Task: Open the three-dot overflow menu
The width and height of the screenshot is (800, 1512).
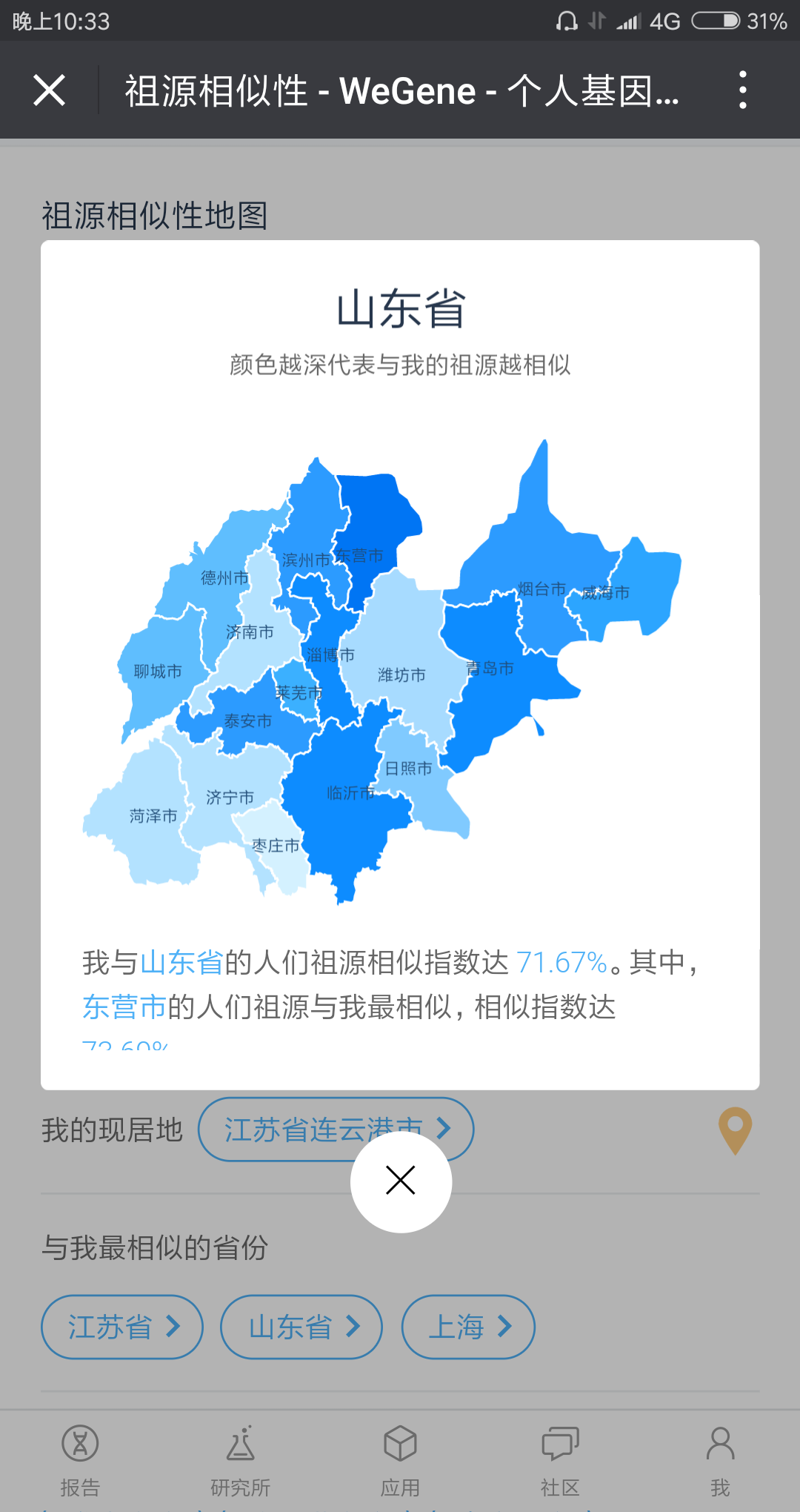Action: 742,90
